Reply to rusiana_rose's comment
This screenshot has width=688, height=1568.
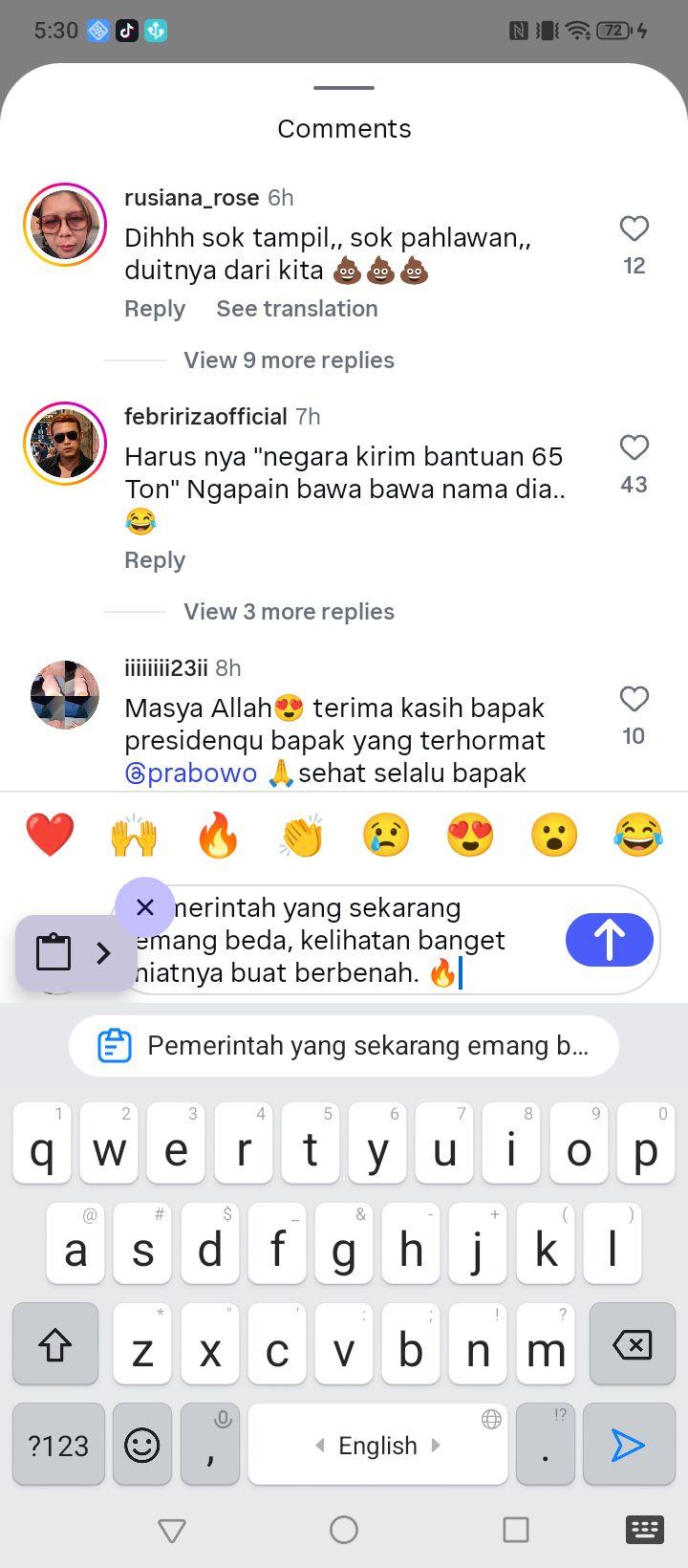tap(155, 309)
